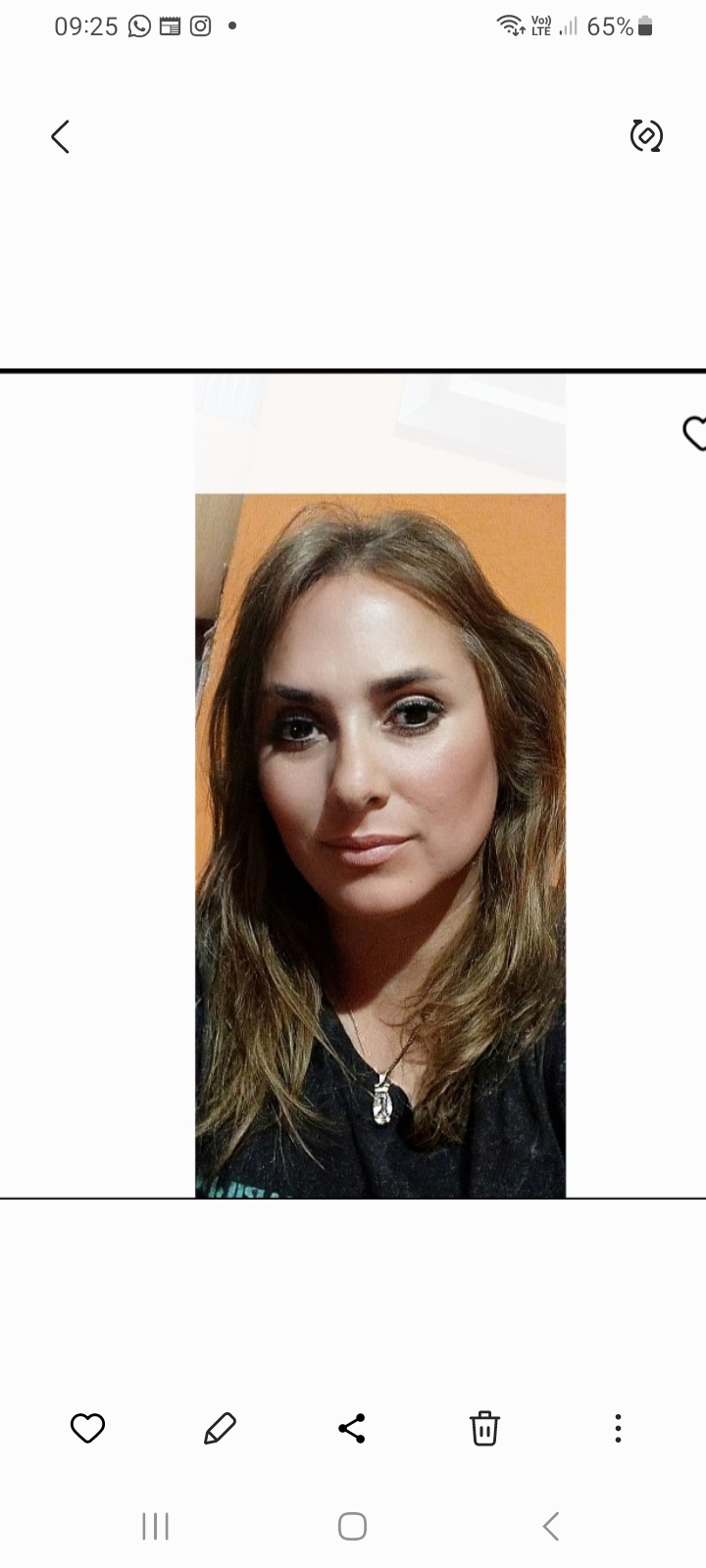The height and width of the screenshot is (1568, 706).
Task: Edit the photo with the pencil icon
Action: [220, 1429]
